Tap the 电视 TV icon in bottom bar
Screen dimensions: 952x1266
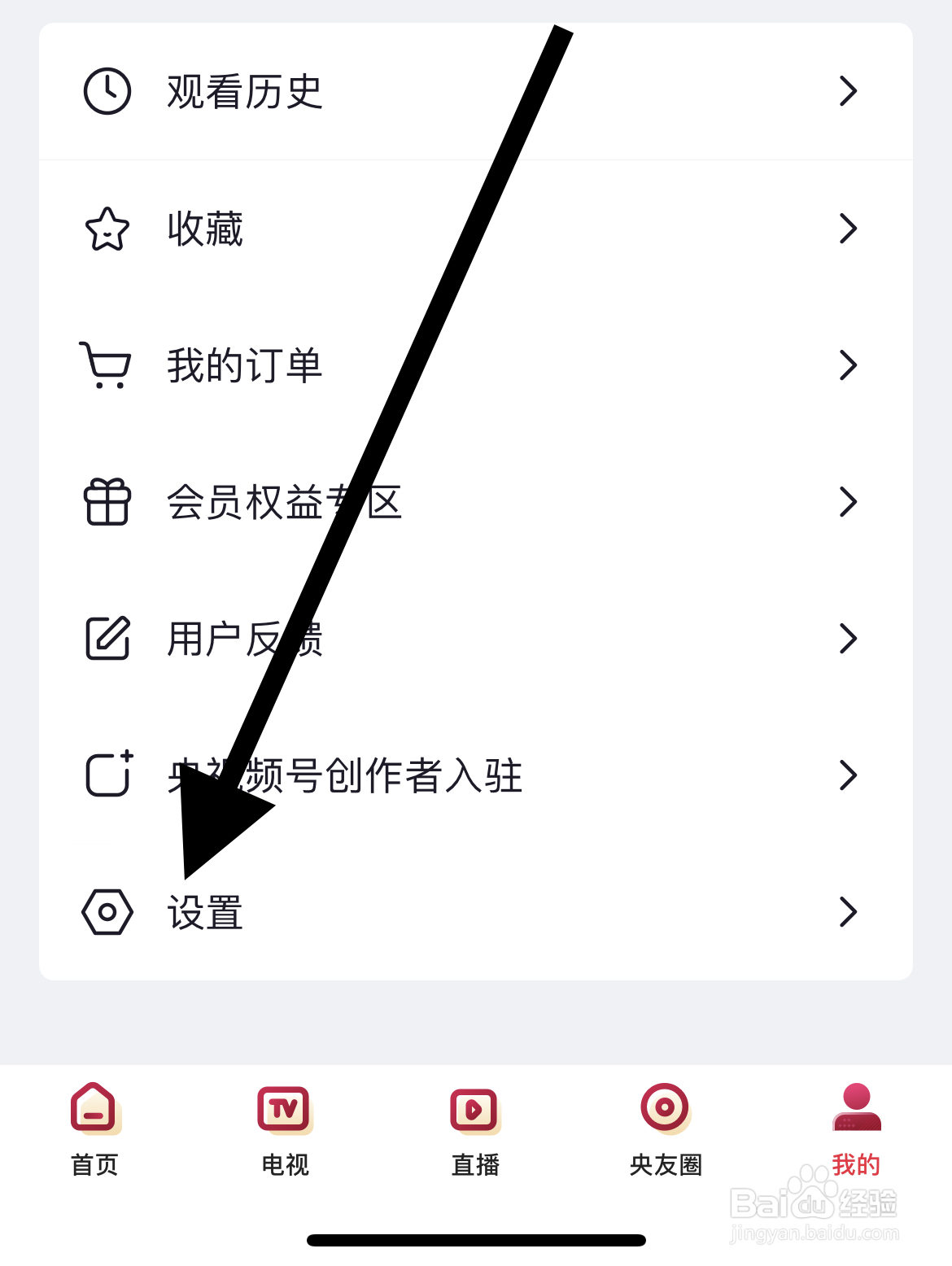(x=283, y=1109)
